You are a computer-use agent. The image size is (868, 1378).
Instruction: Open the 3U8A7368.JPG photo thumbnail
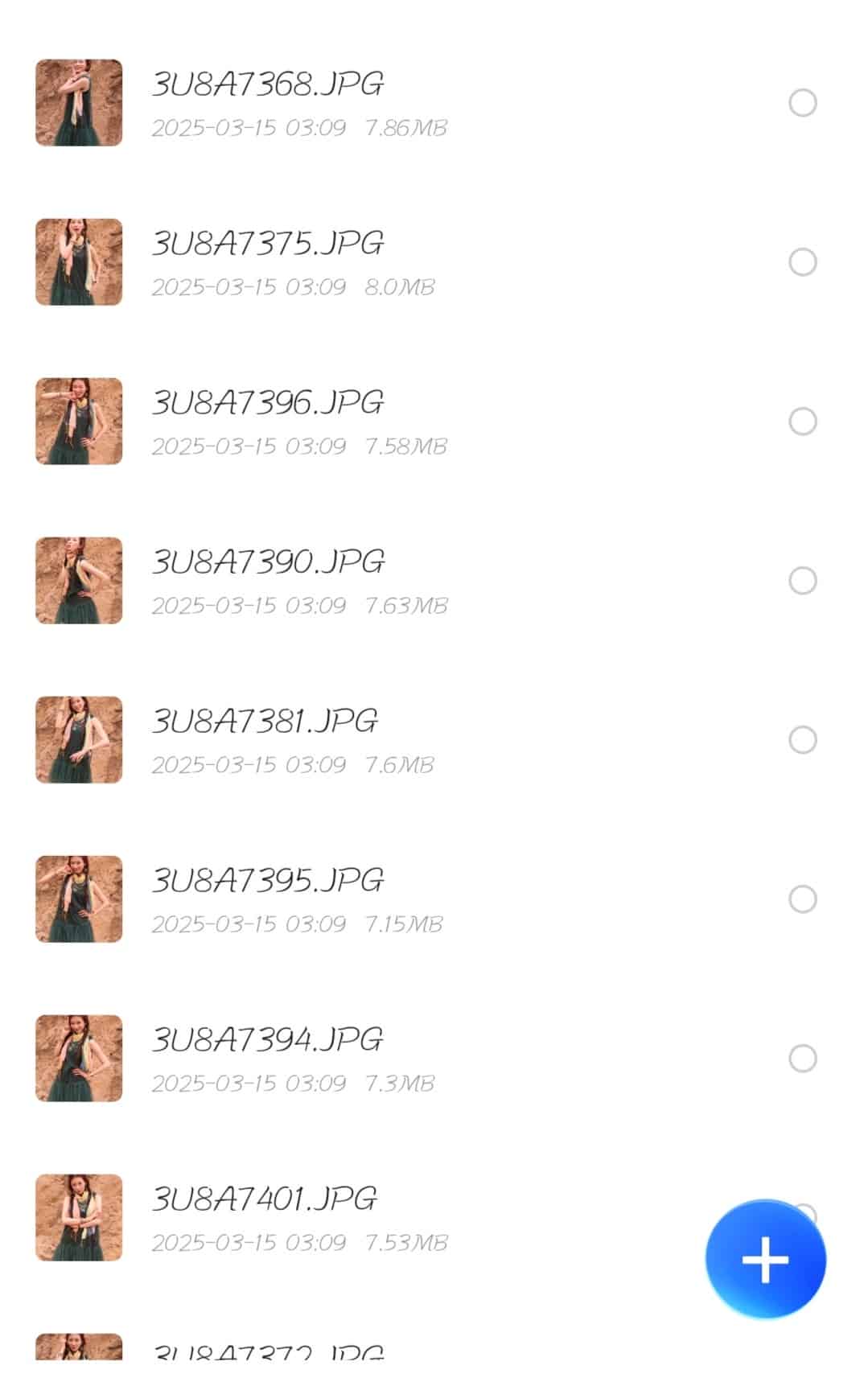[x=79, y=103]
